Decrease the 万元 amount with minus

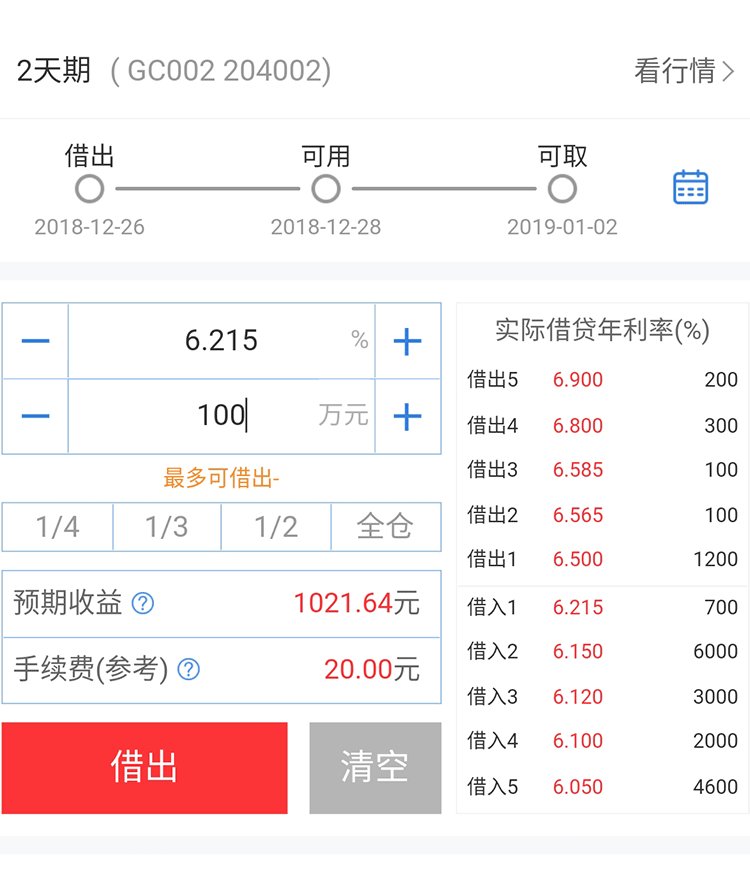[x=35, y=415]
